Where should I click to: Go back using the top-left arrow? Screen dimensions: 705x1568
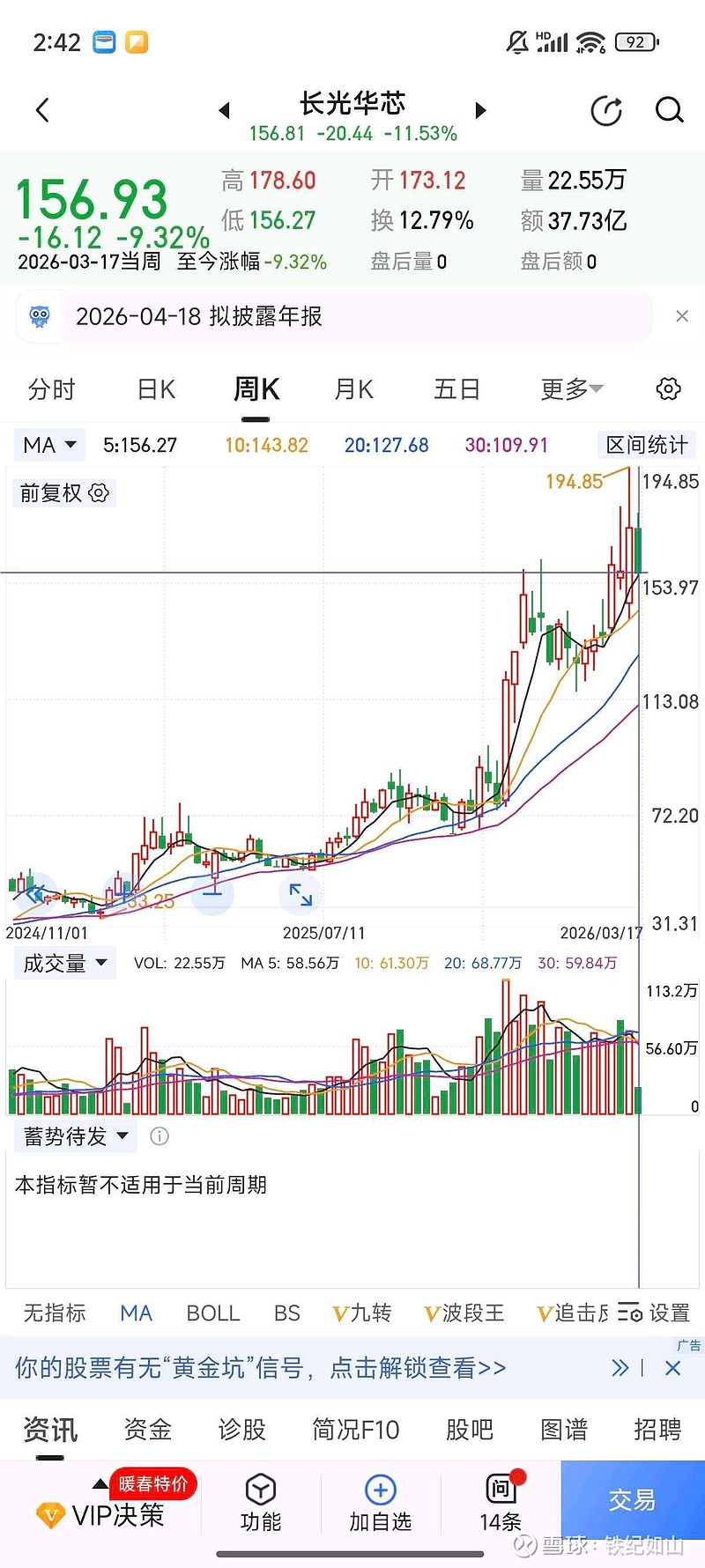[x=42, y=110]
